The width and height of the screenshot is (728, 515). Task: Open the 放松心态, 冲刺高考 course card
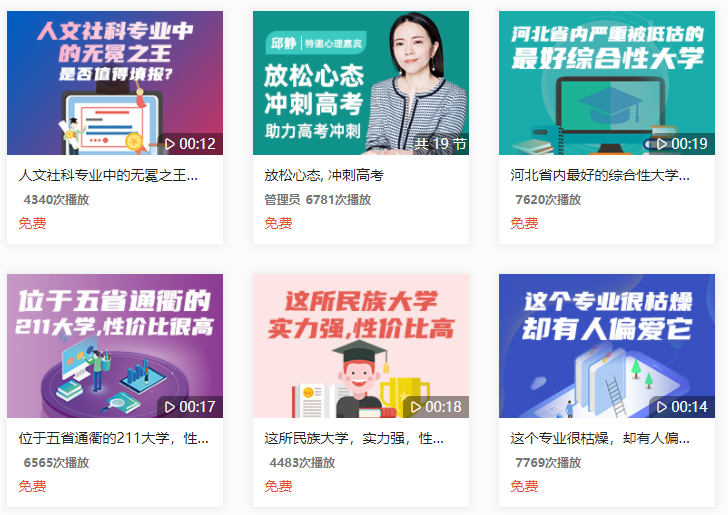360,83
